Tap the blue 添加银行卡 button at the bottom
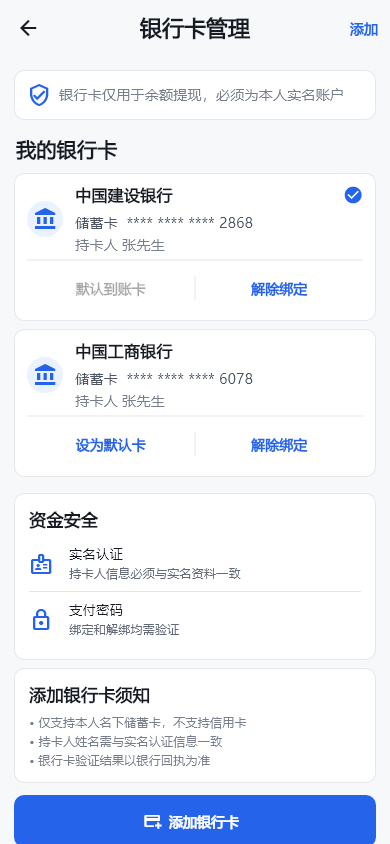Screen dimensions: 390x844 point(195,822)
